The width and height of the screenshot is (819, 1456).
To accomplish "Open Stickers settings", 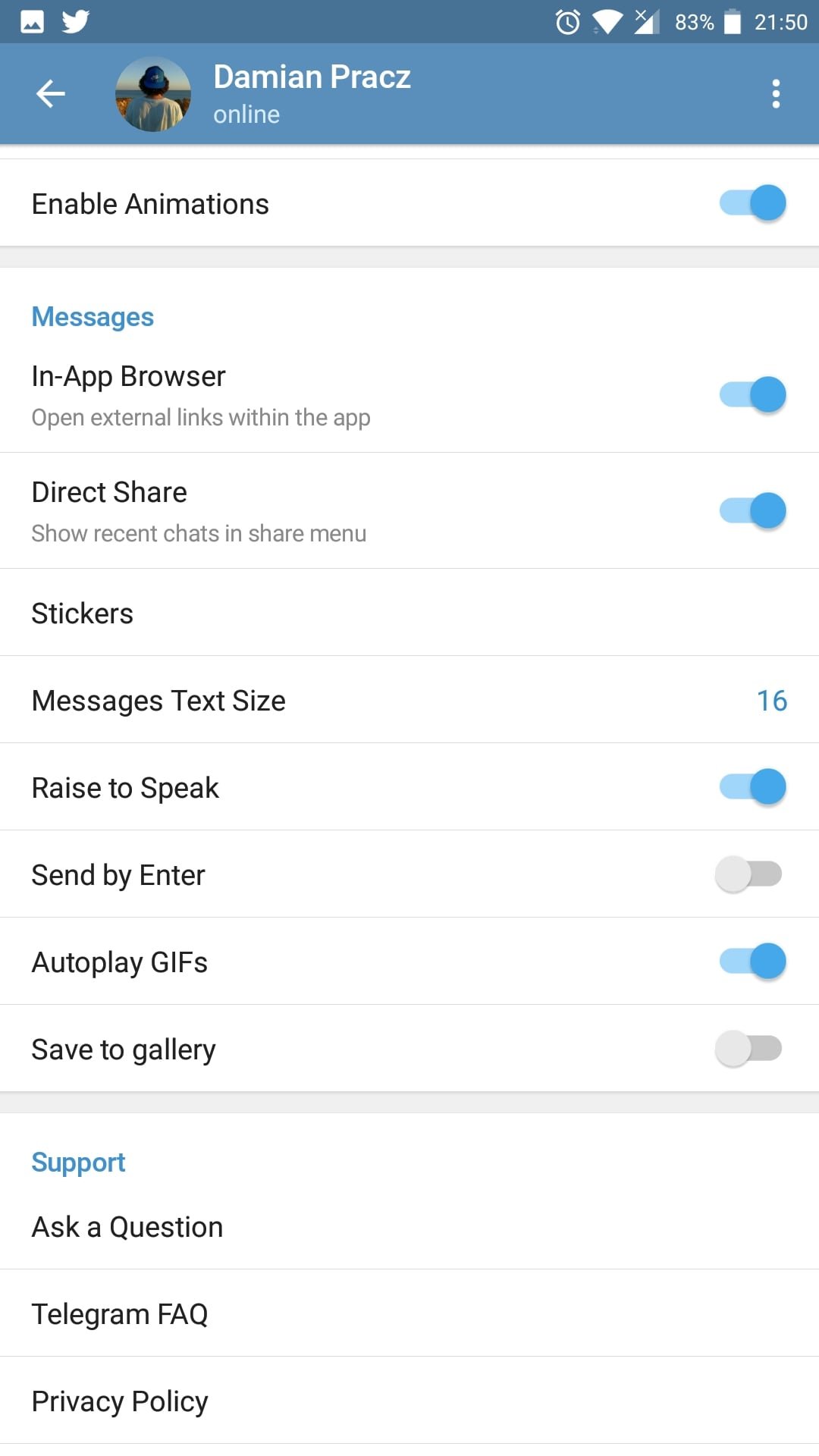I will tap(409, 613).
